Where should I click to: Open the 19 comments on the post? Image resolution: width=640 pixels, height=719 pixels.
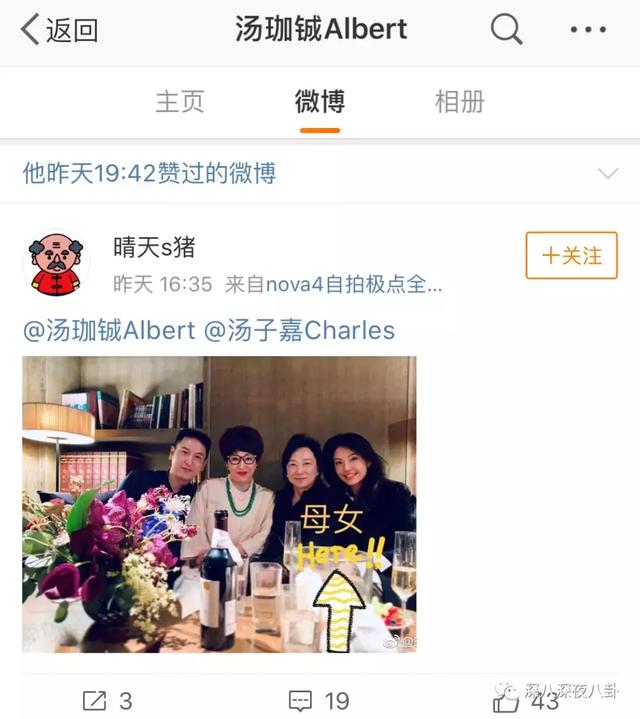point(318,701)
